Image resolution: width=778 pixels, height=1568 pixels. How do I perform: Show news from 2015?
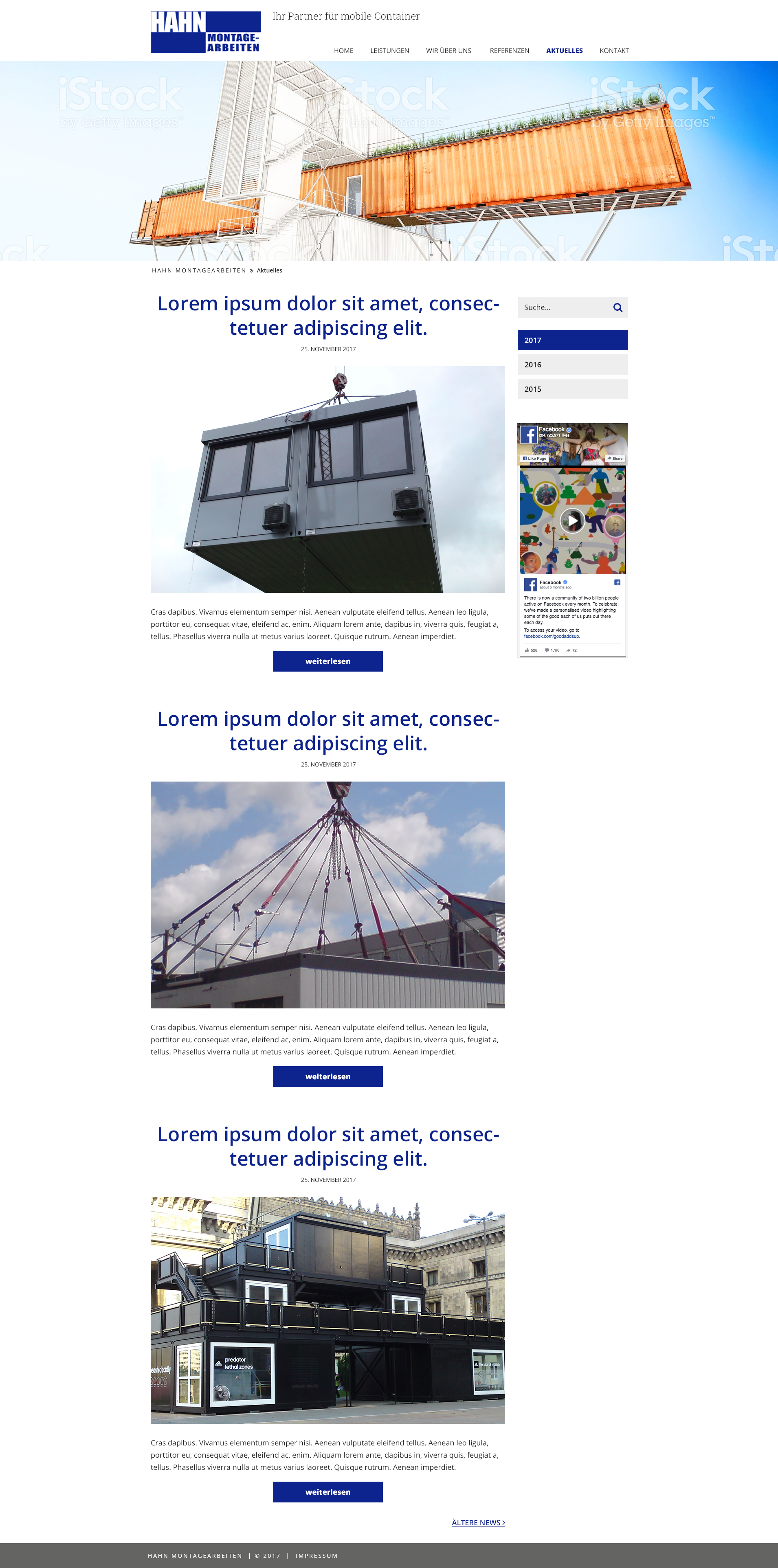[572, 389]
